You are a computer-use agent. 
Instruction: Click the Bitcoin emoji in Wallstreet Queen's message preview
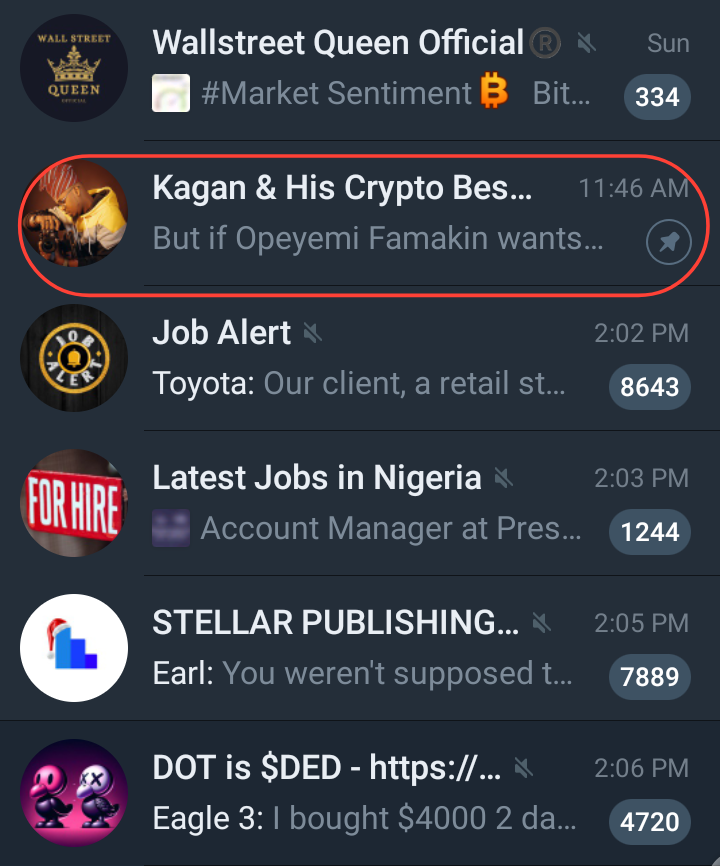[x=493, y=93]
